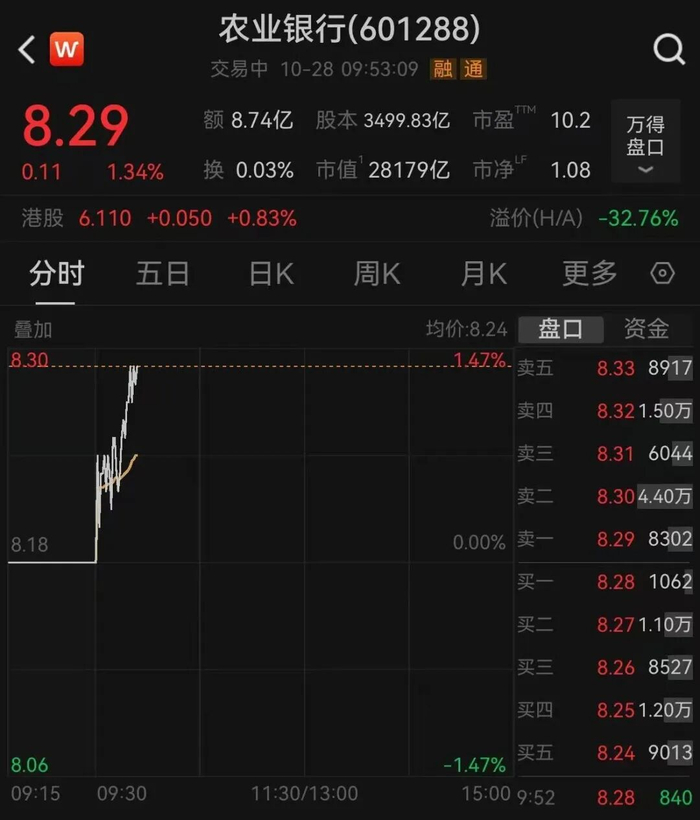Open the 港股 quote row
The width and height of the screenshot is (700, 820).
160,218
